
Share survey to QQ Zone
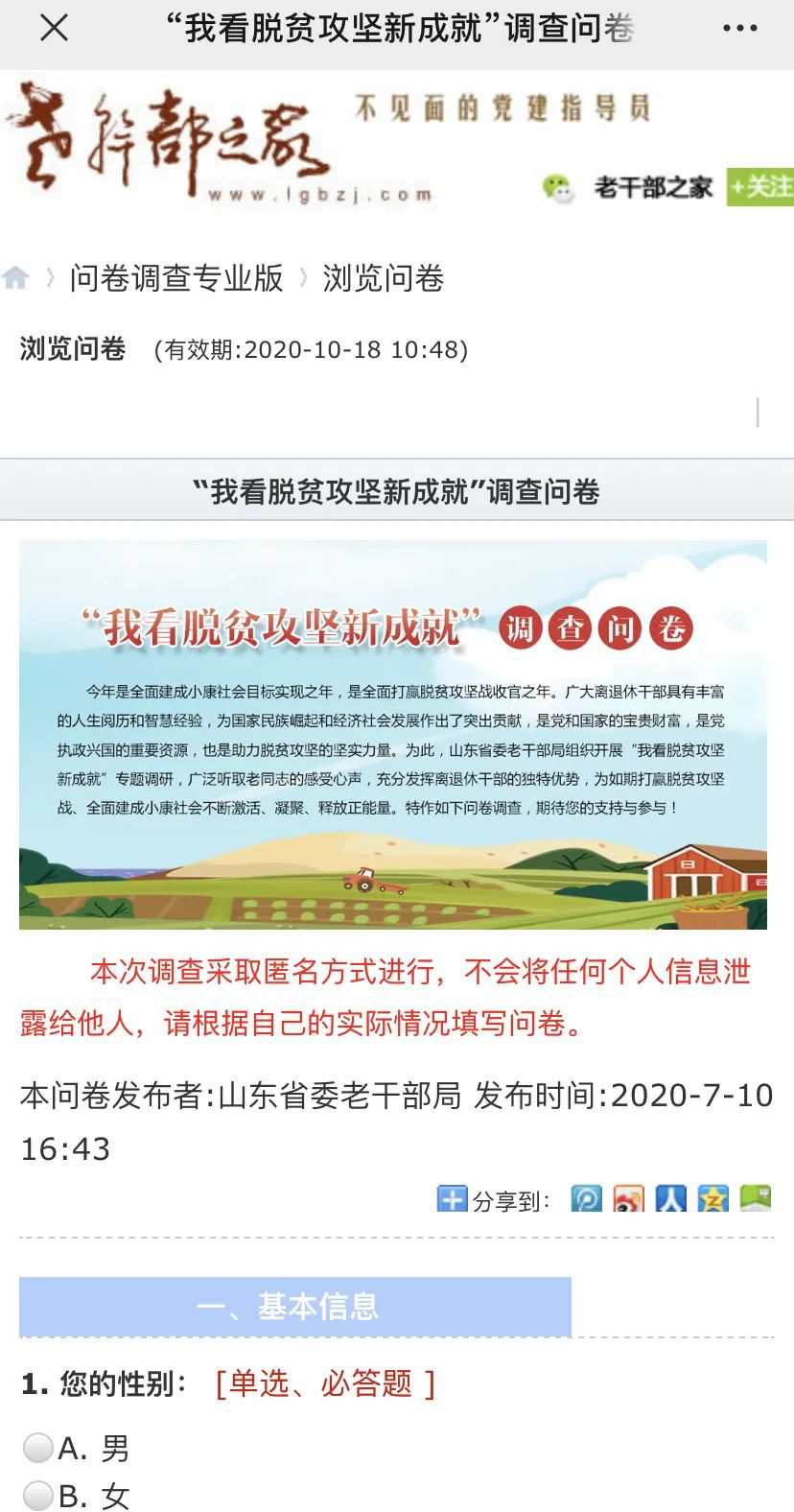[x=713, y=1198]
